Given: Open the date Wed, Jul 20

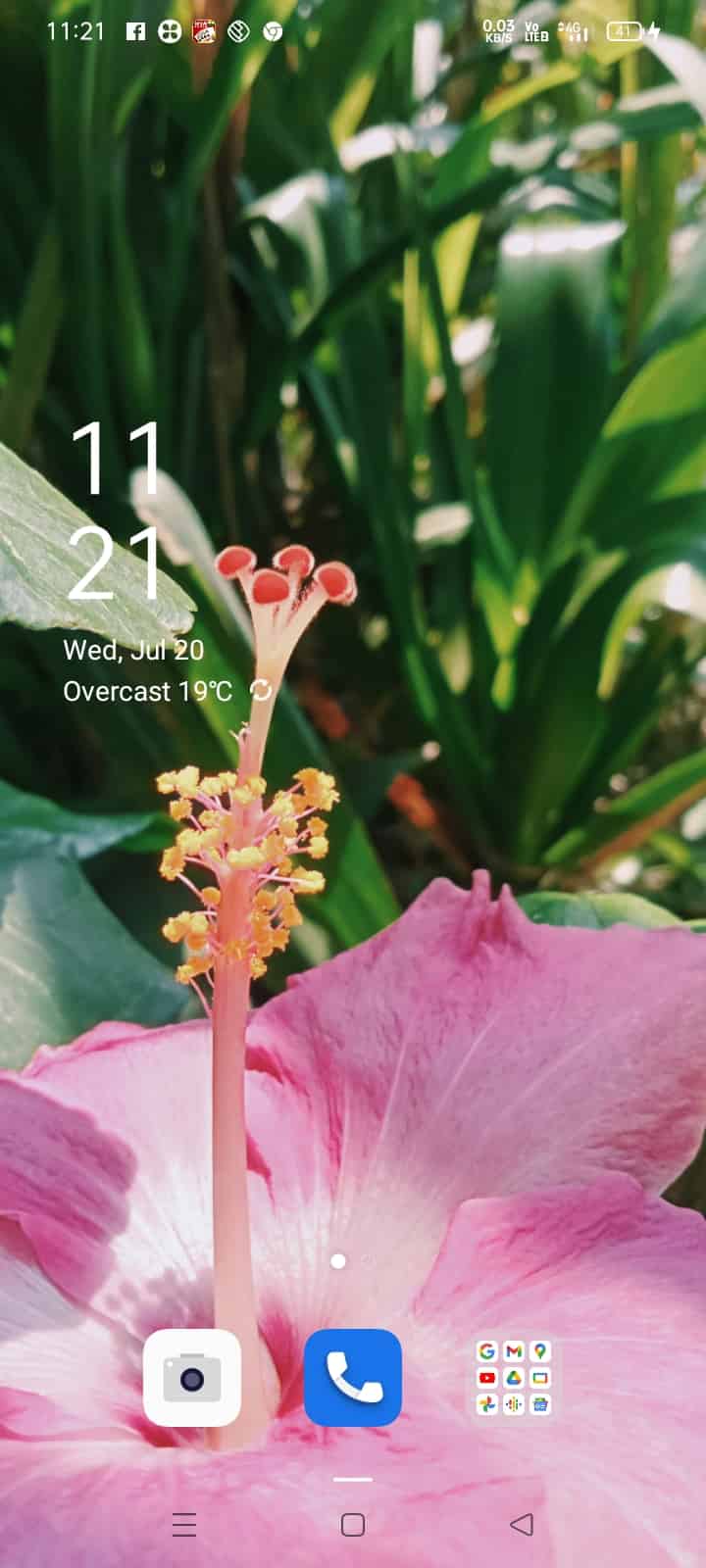Looking at the screenshot, I should 133,650.
